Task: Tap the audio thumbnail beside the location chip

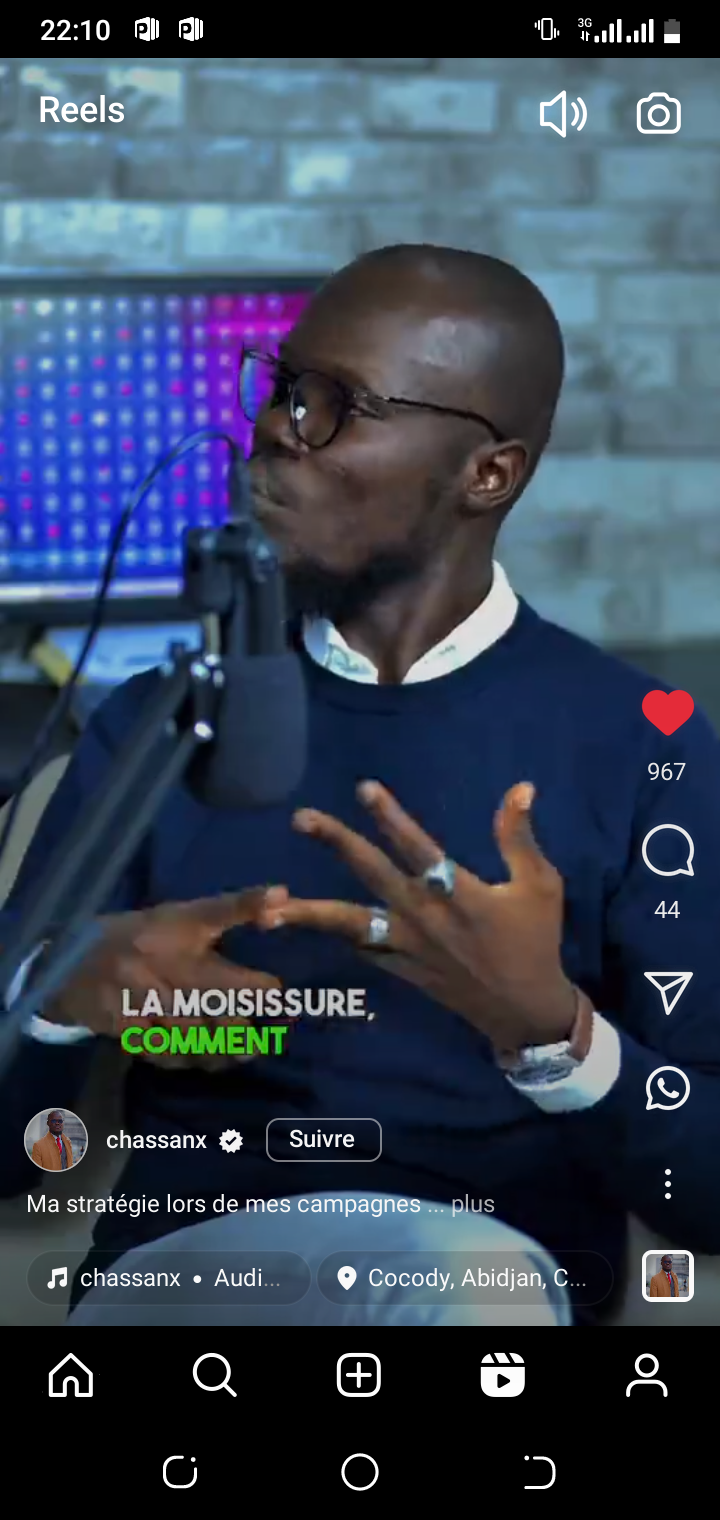Action: pyautogui.click(x=667, y=1276)
